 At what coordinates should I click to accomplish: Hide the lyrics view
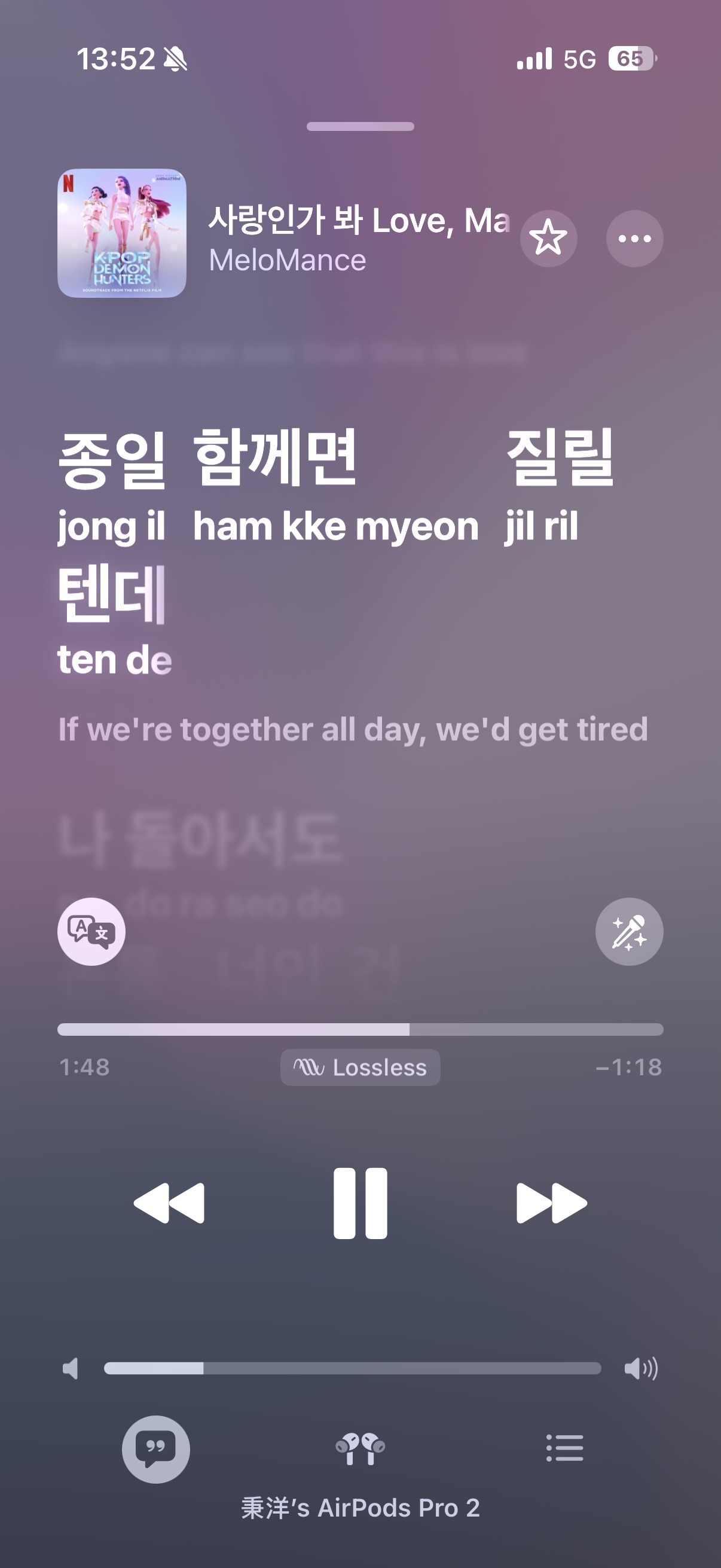(x=156, y=1448)
